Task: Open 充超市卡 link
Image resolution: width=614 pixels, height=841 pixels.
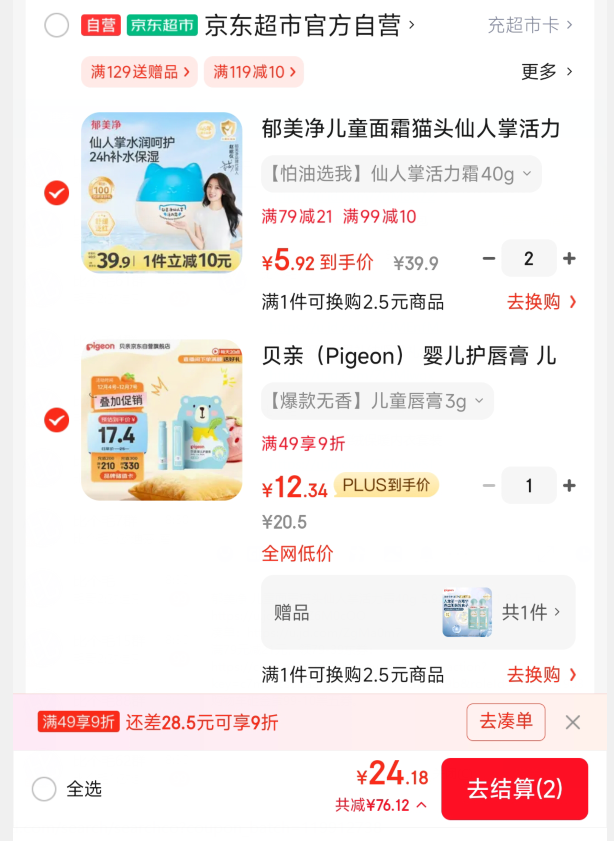Action: pyautogui.click(x=530, y=25)
